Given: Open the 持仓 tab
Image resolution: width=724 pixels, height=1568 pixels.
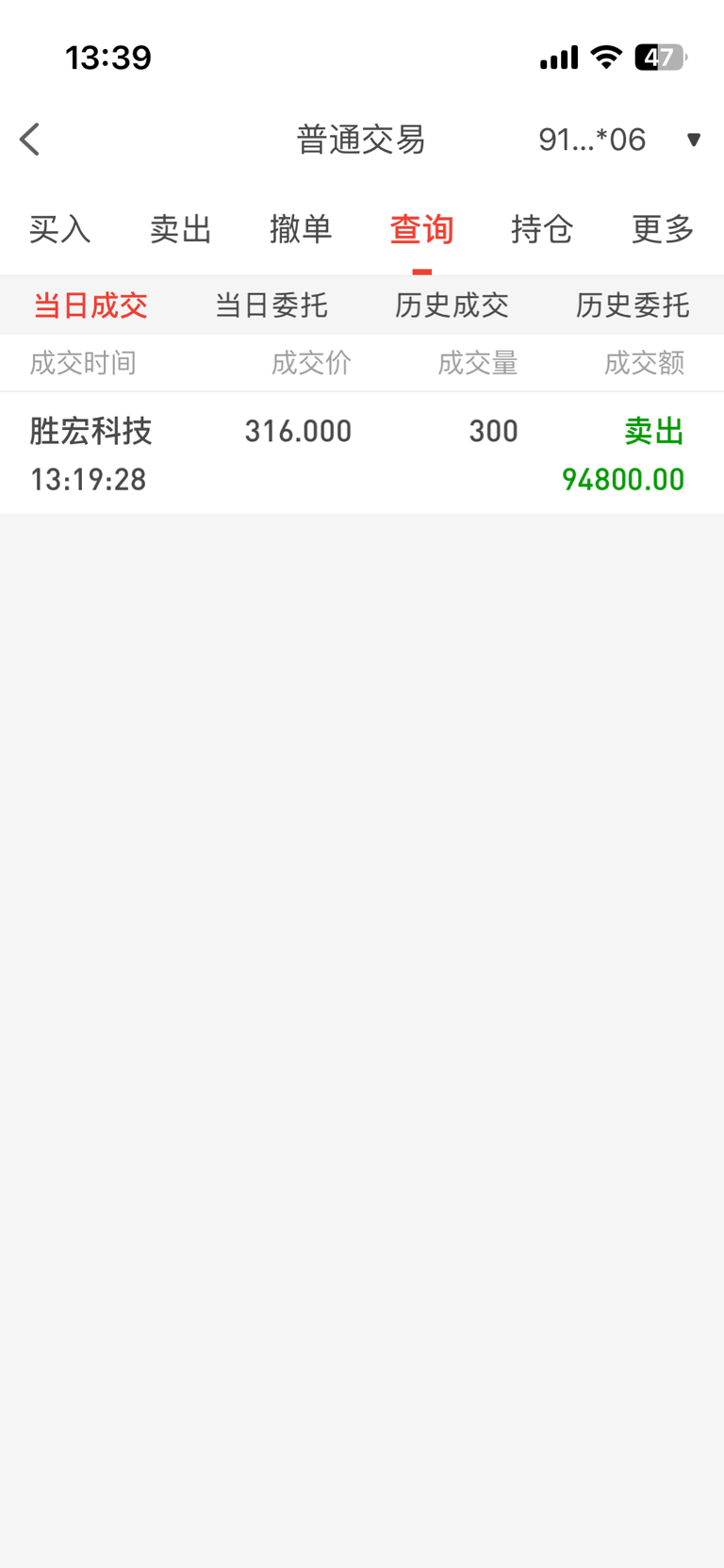Looking at the screenshot, I should 542,229.
